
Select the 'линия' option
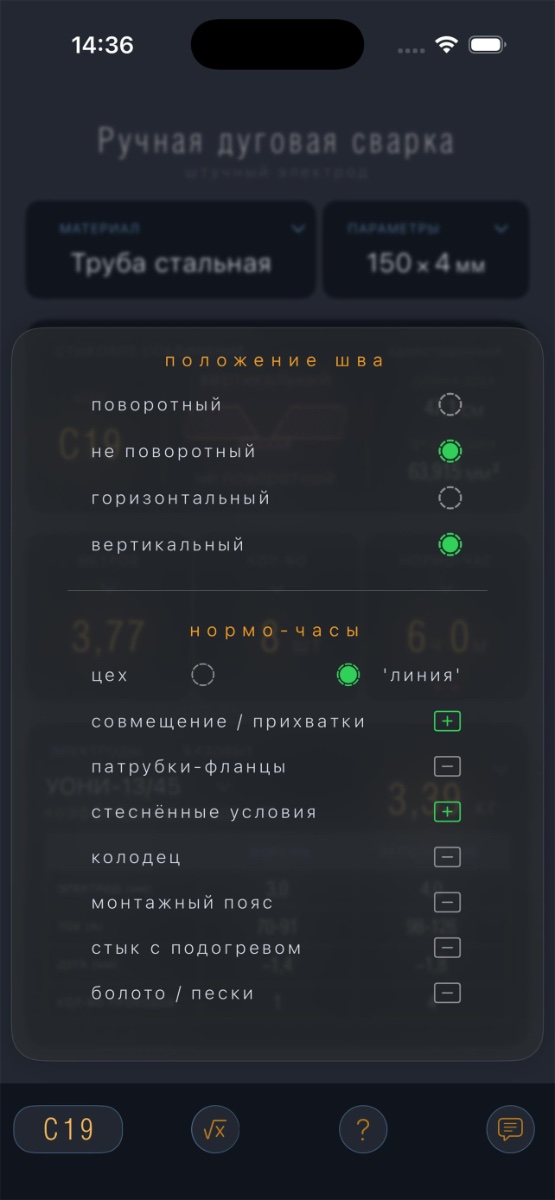point(348,675)
